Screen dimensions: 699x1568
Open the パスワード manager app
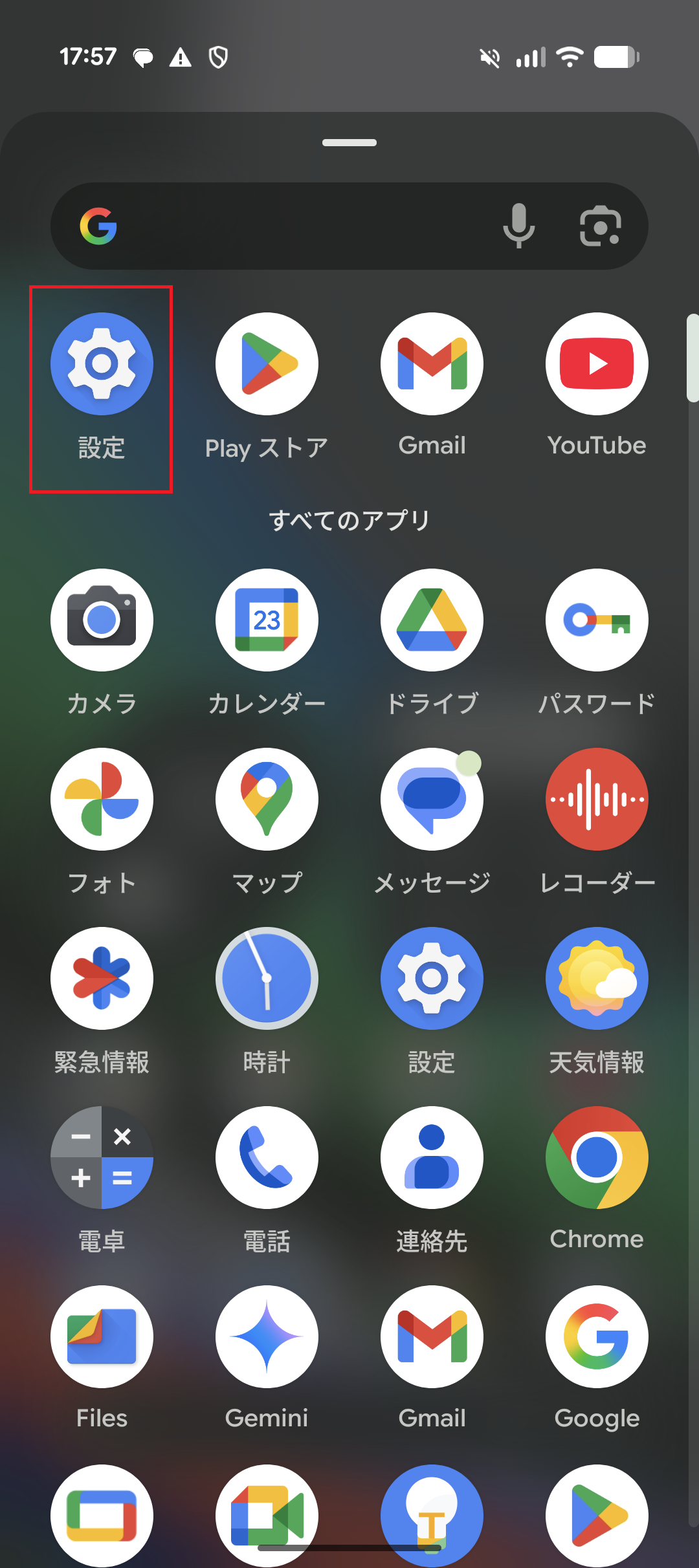[x=597, y=619]
